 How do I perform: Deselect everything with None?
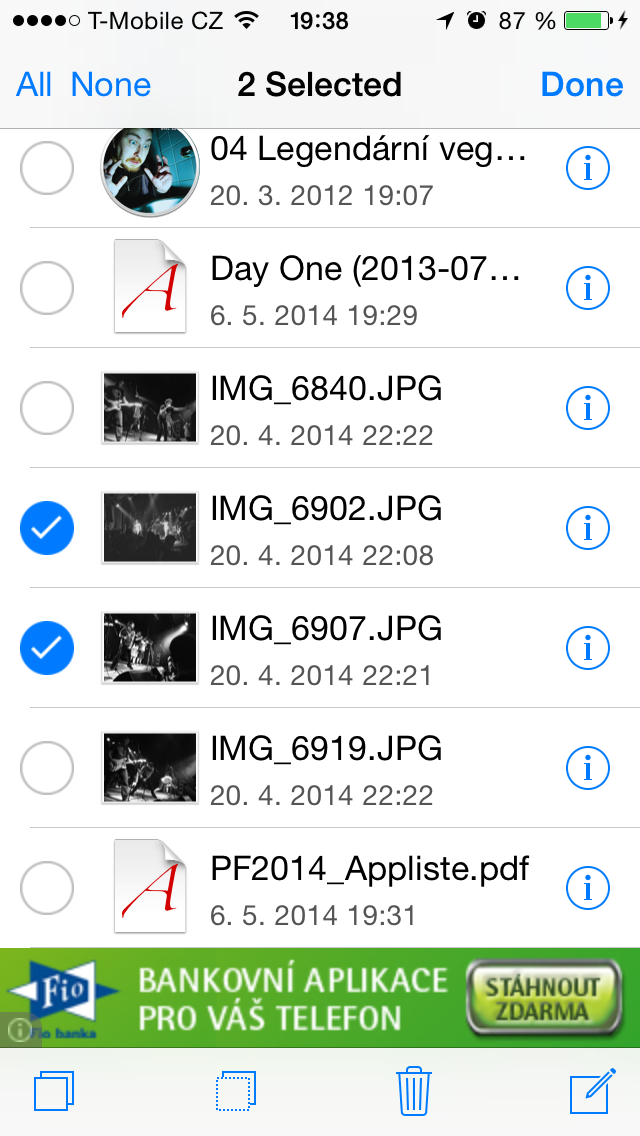pos(111,85)
